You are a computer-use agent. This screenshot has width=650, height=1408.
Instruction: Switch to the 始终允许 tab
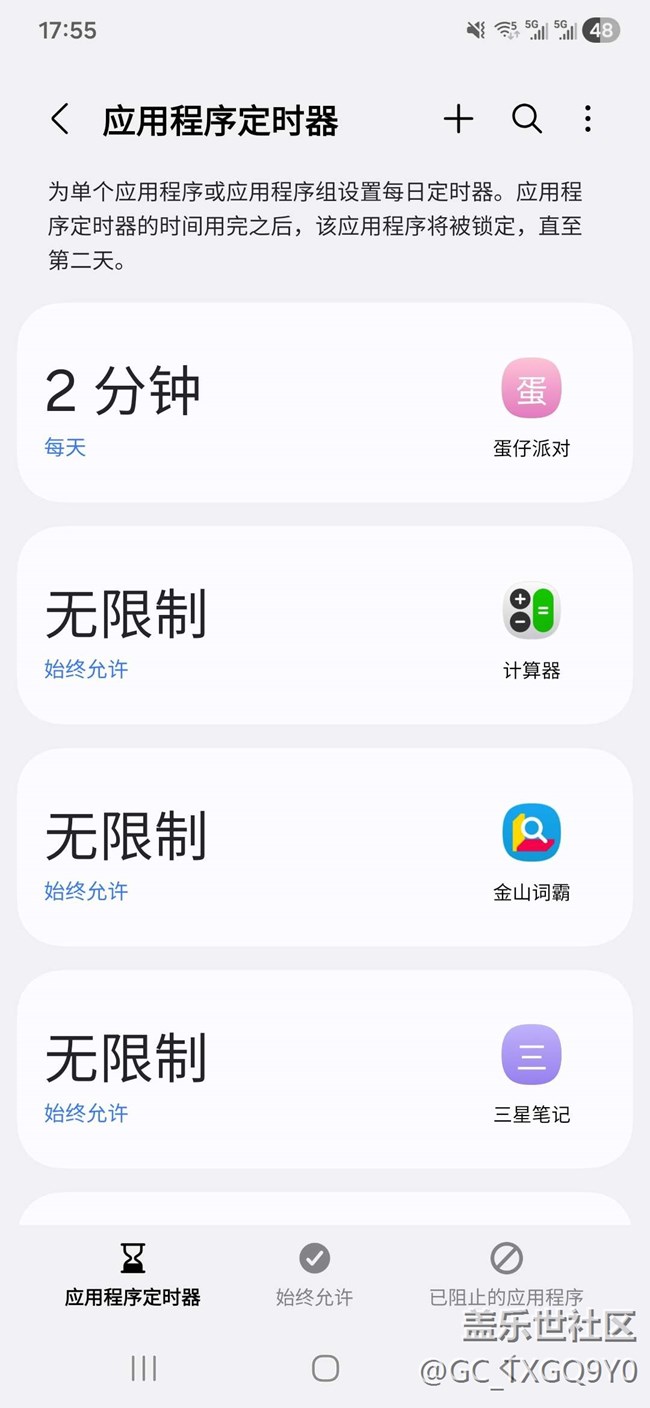[x=314, y=1274]
